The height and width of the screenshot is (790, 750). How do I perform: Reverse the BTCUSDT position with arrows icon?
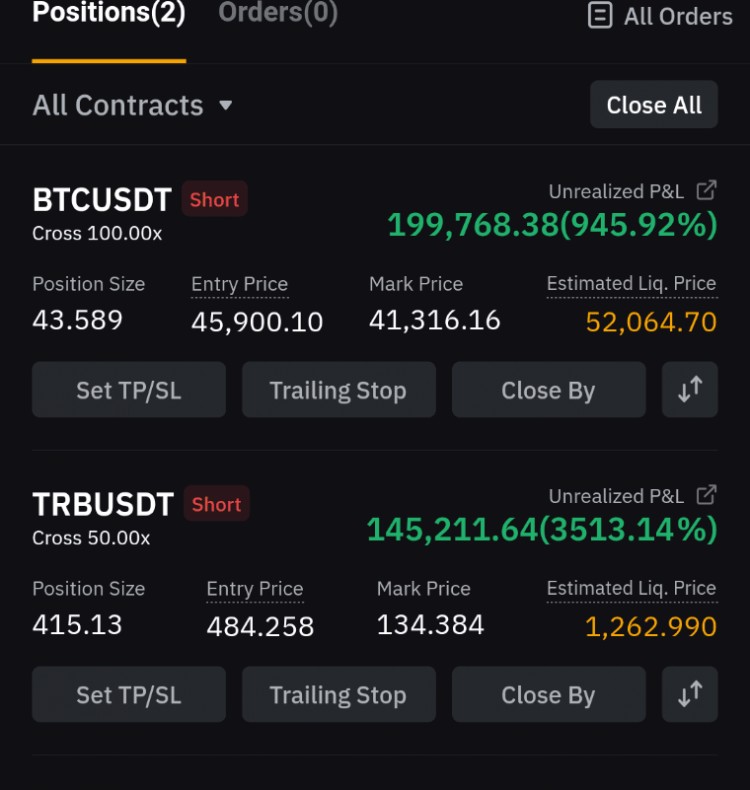click(690, 390)
